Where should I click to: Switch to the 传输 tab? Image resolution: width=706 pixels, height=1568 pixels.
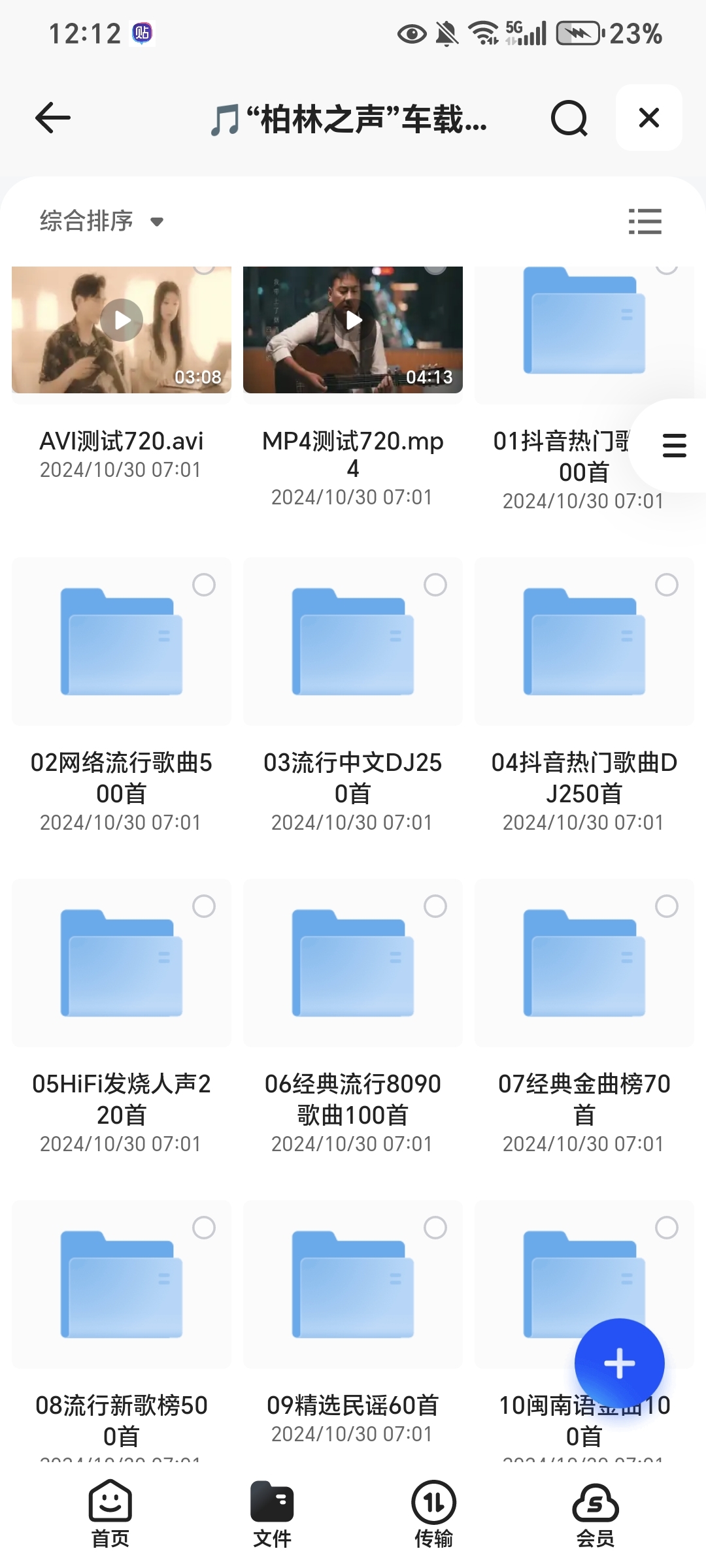[x=433, y=1514]
